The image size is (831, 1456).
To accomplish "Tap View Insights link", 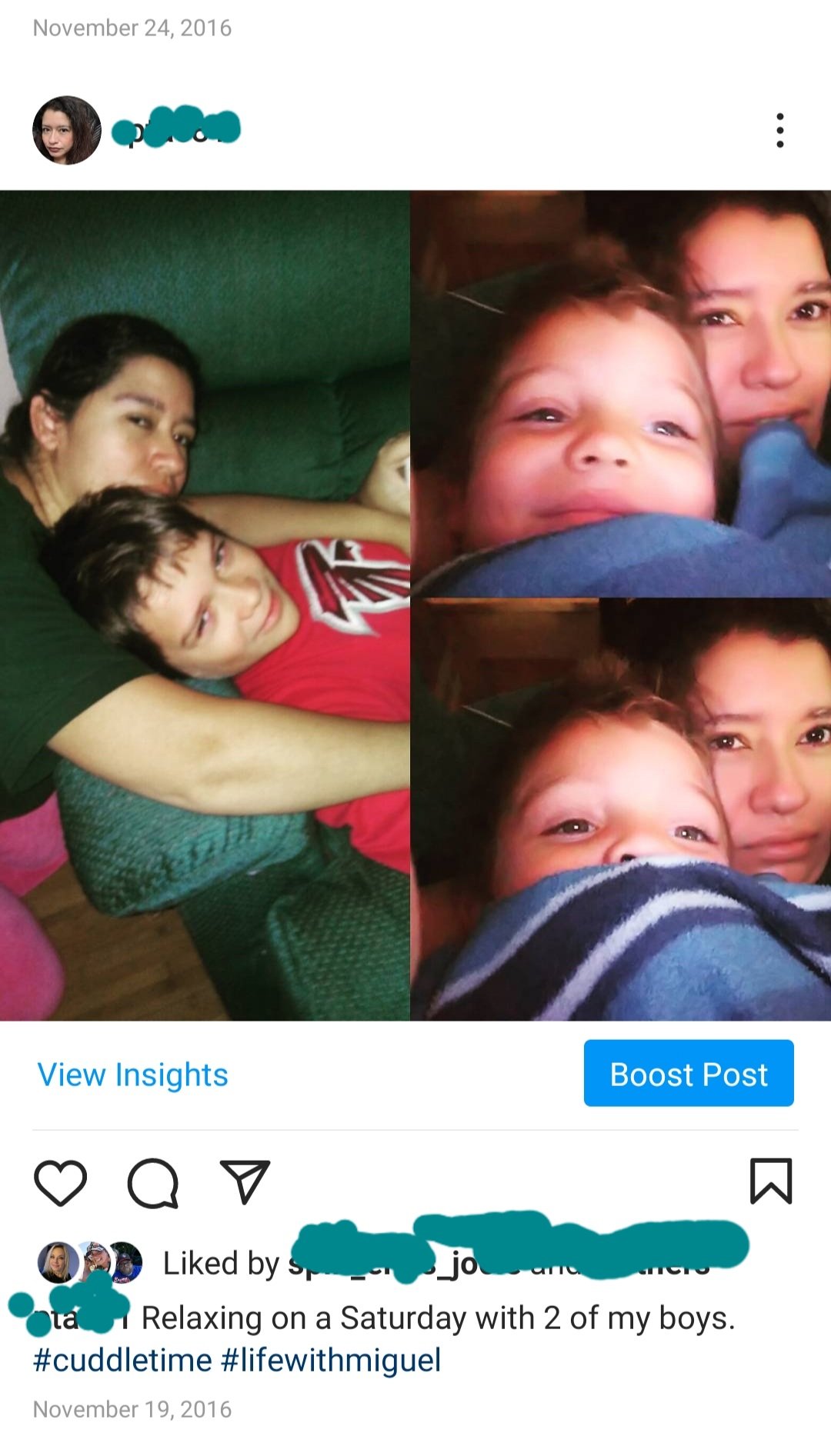I will point(132,1075).
